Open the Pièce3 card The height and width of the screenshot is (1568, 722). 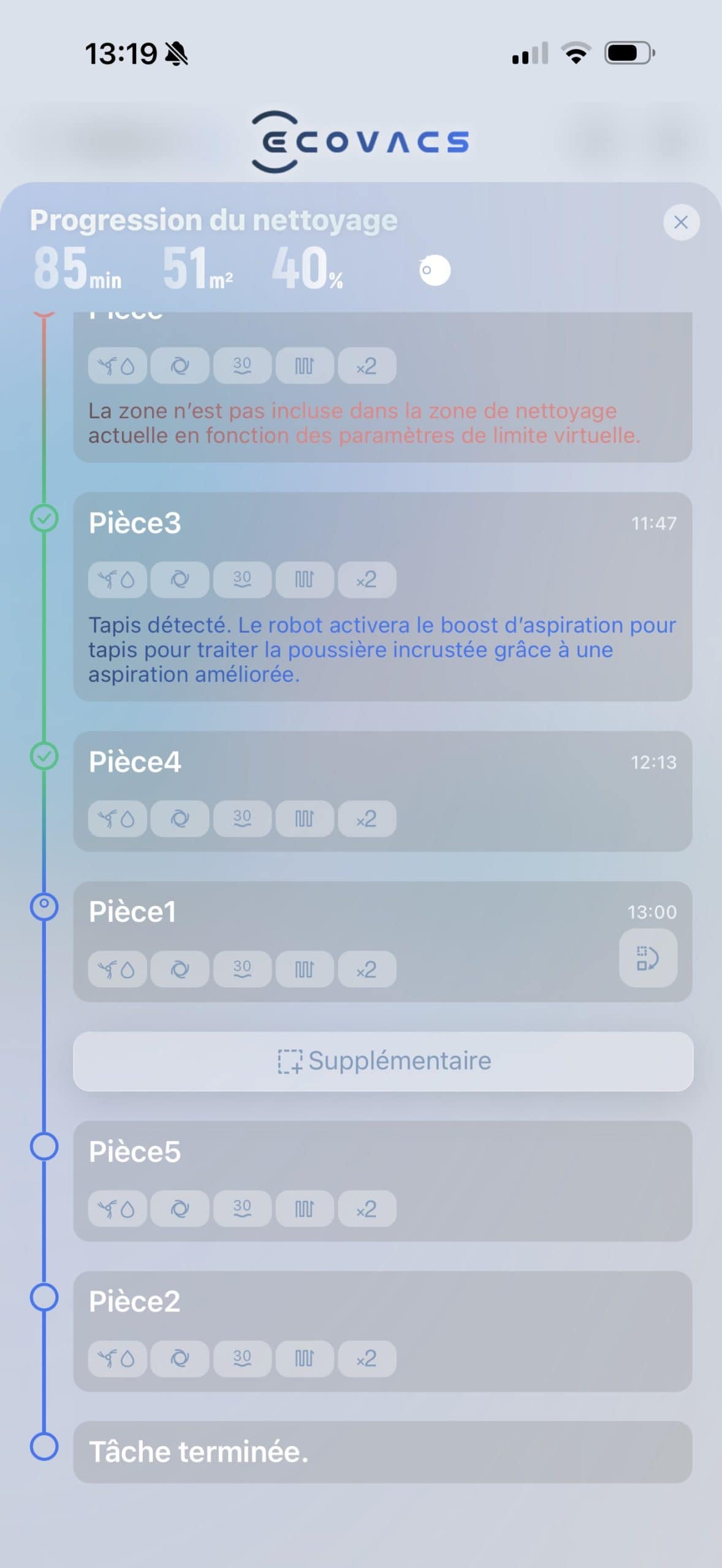382,595
